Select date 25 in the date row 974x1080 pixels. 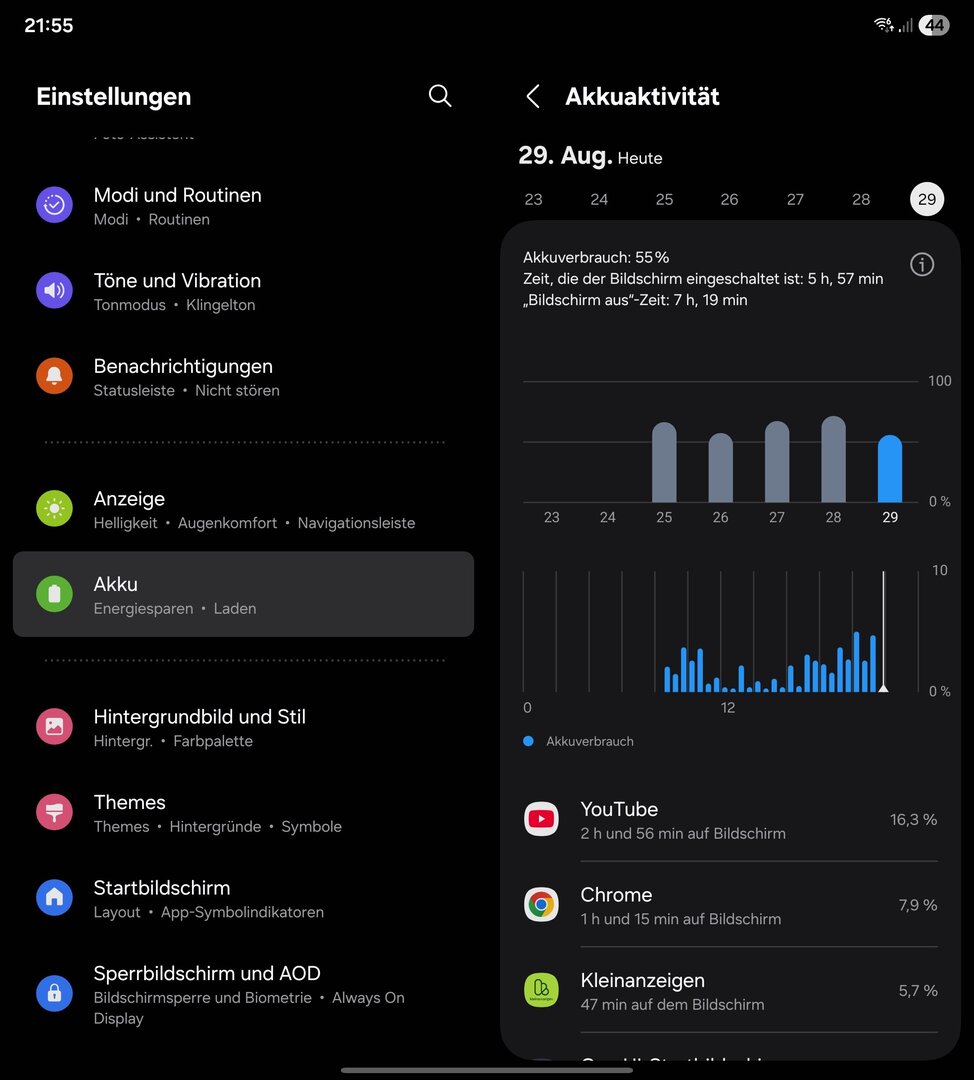664,199
